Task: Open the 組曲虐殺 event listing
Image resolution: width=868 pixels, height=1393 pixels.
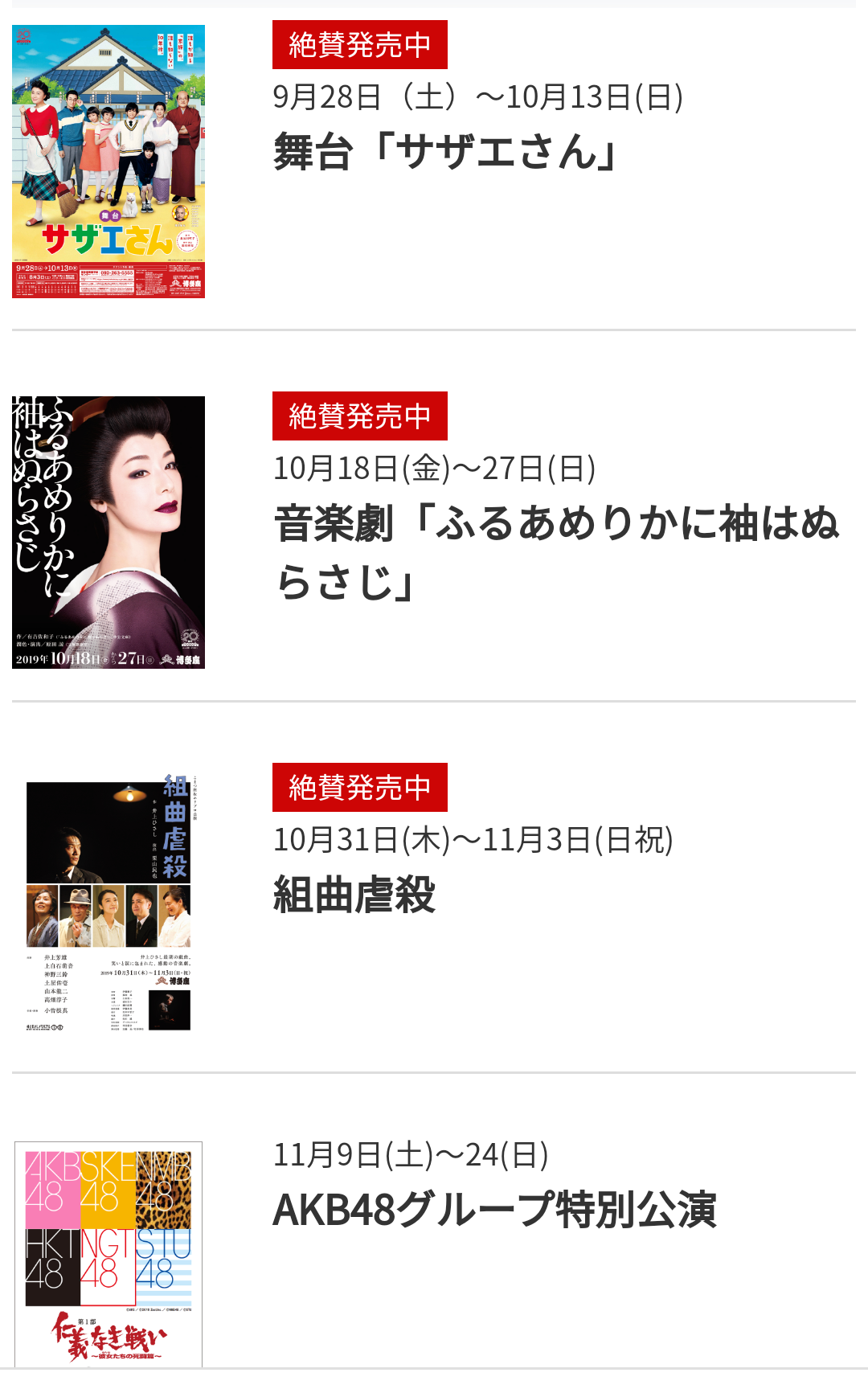Action: pos(354,894)
